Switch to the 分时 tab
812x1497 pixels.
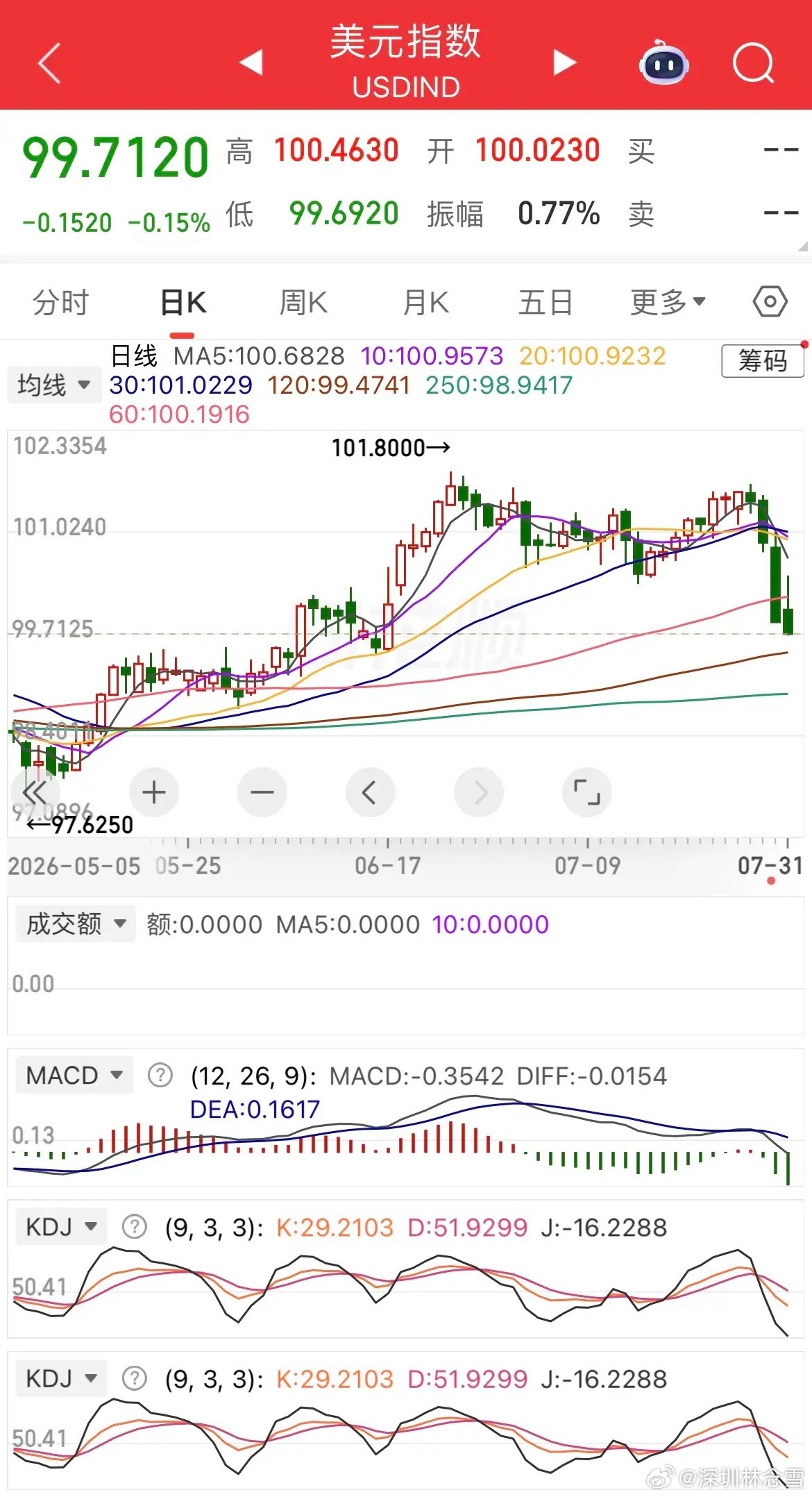[x=61, y=303]
